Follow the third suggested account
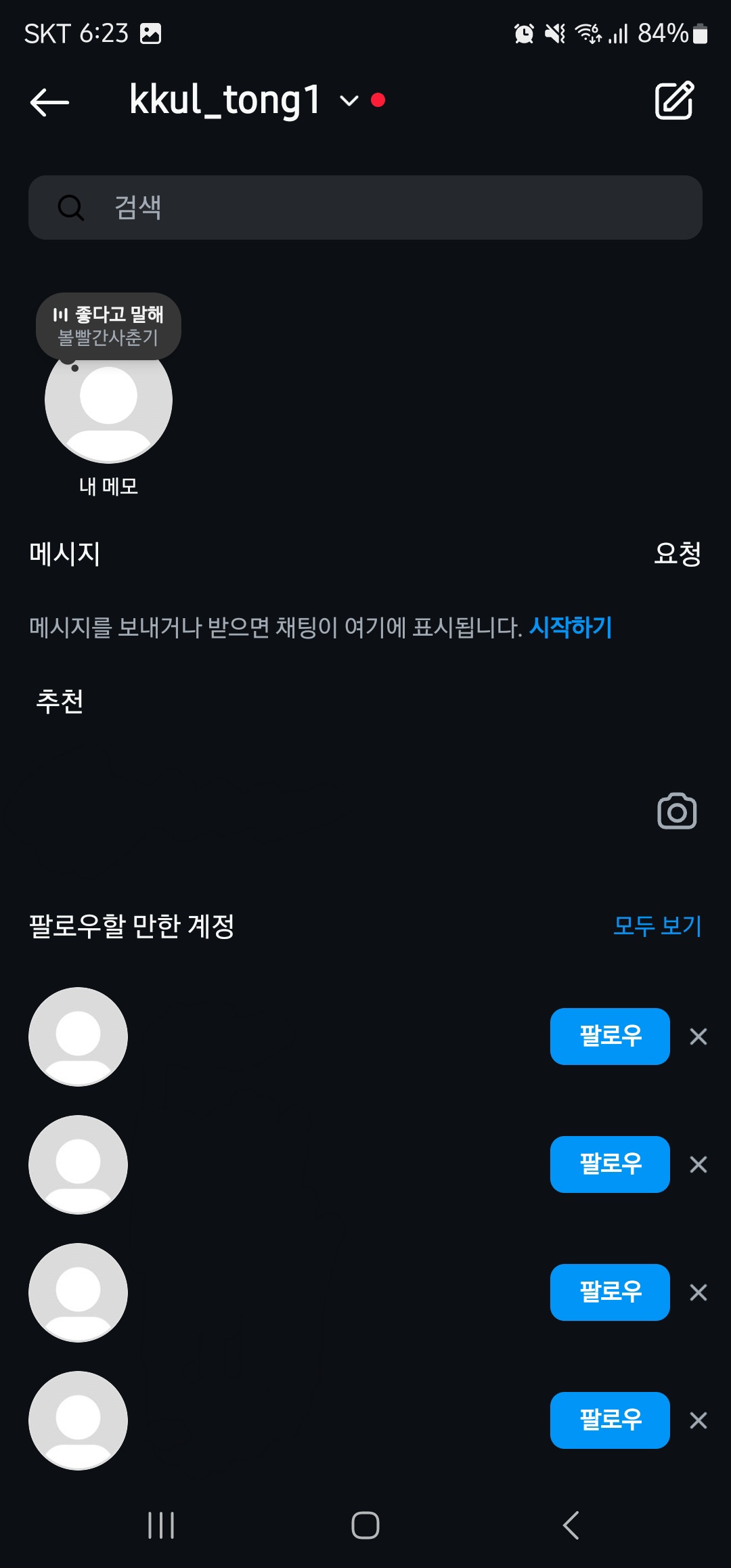 609,1292
